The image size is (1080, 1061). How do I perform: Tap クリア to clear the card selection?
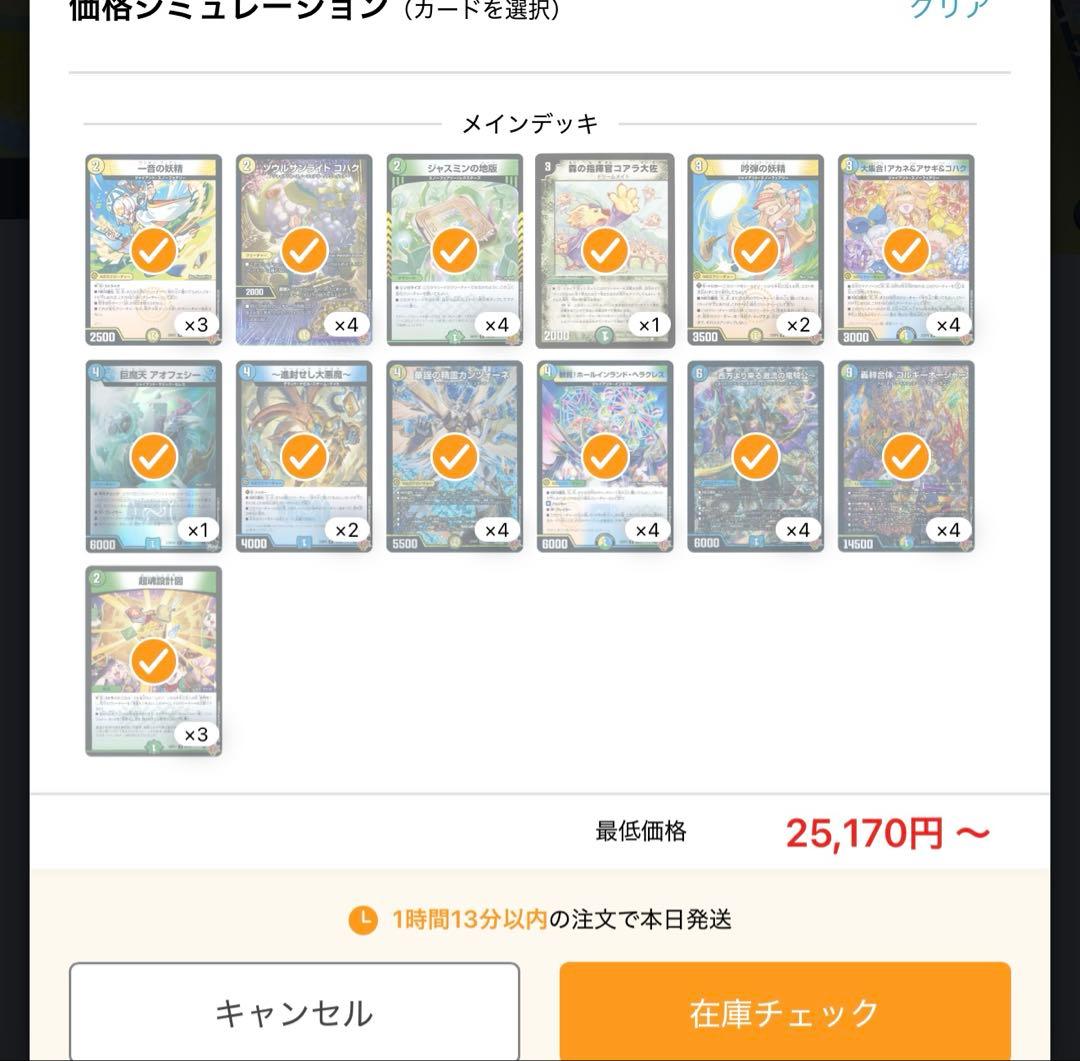(948, 10)
